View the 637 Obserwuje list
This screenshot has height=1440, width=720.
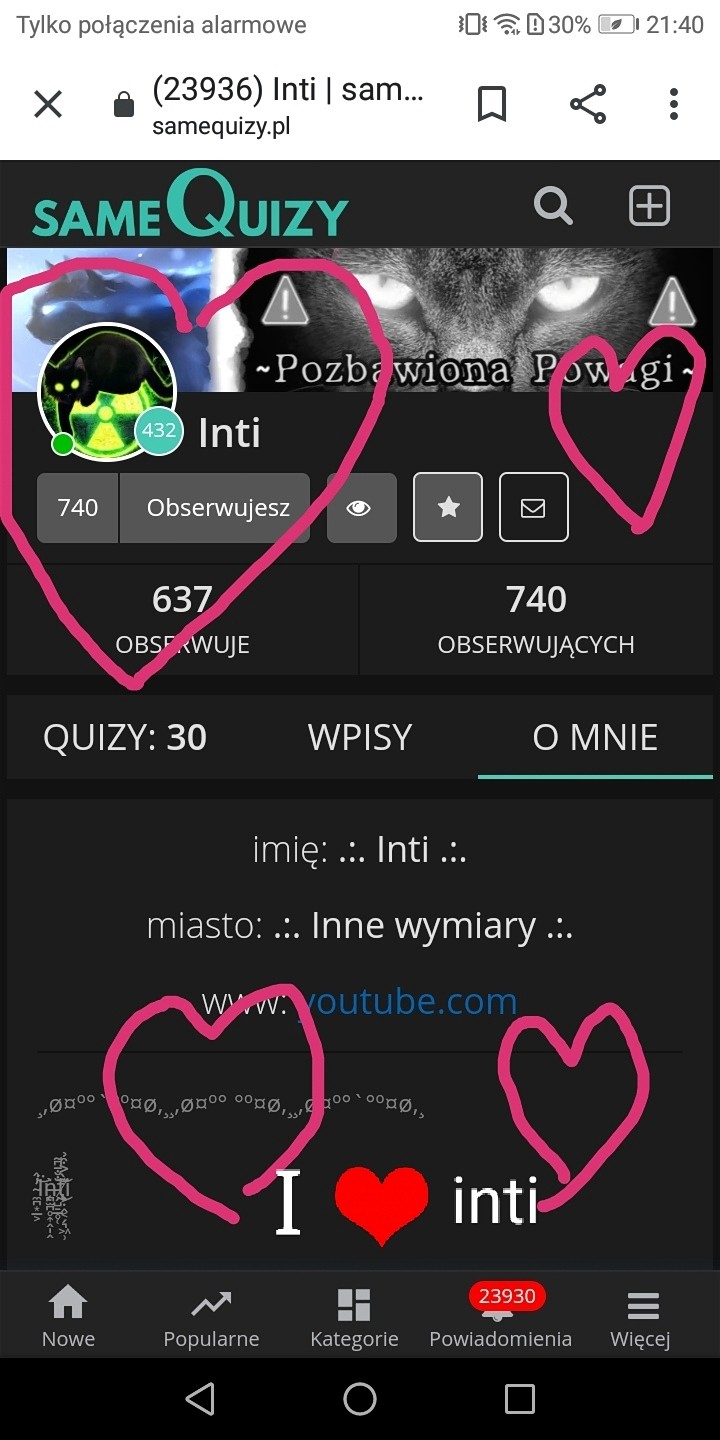tap(182, 619)
